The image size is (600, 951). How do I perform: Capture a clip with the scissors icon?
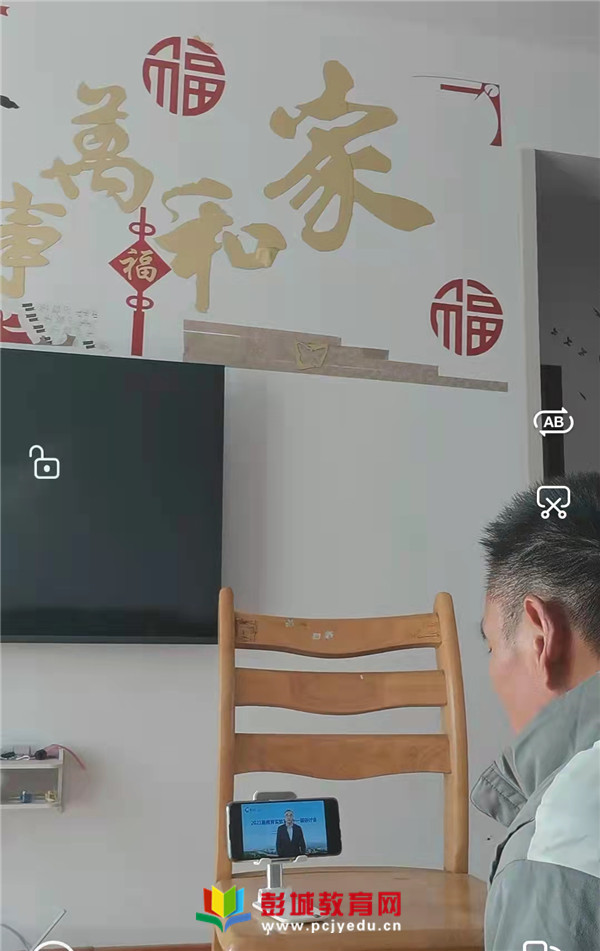tap(553, 502)
